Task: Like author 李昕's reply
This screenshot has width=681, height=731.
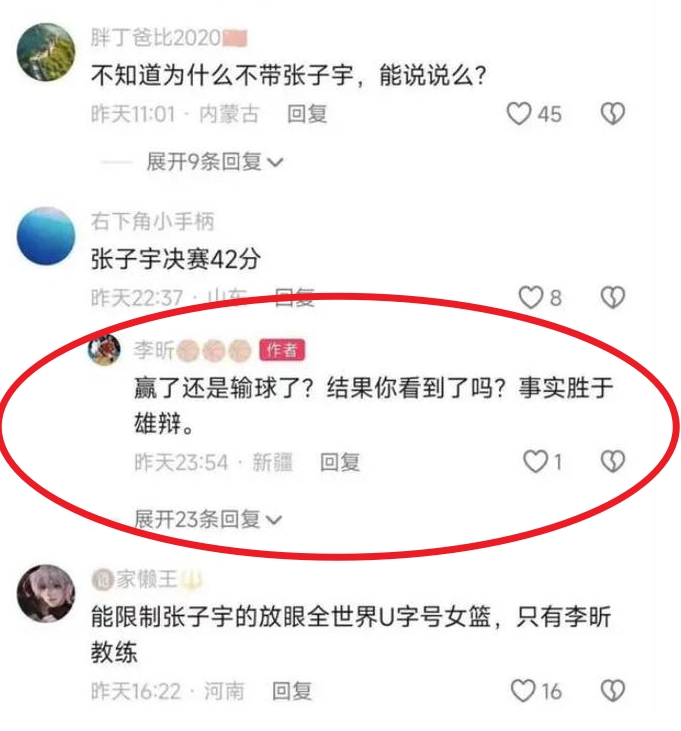Action: click(537, 462)
